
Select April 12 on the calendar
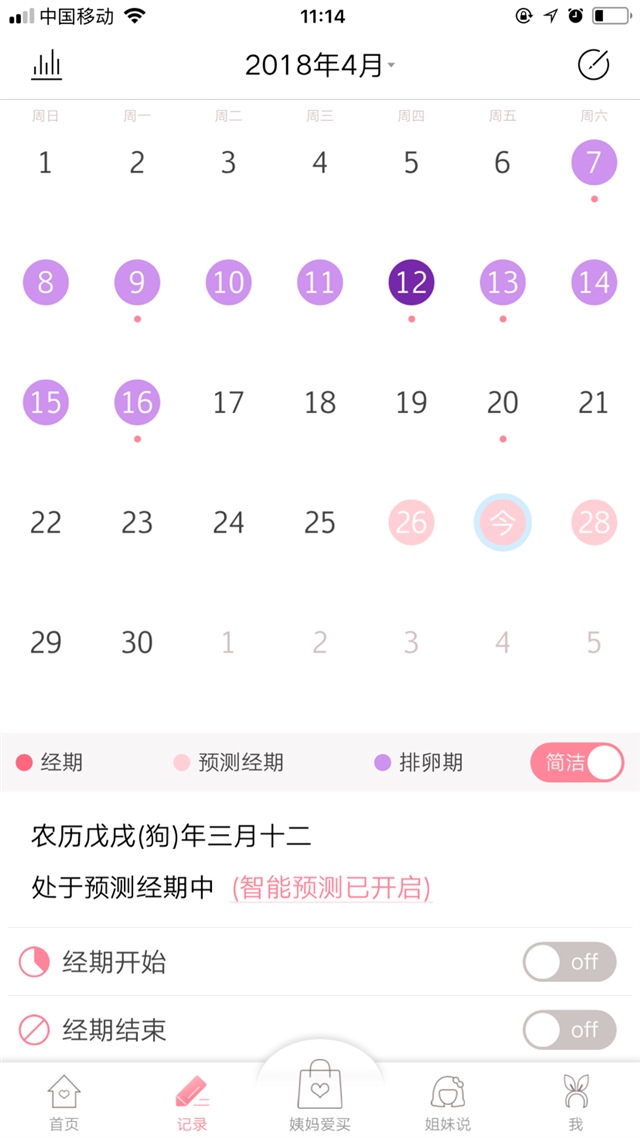411,283
